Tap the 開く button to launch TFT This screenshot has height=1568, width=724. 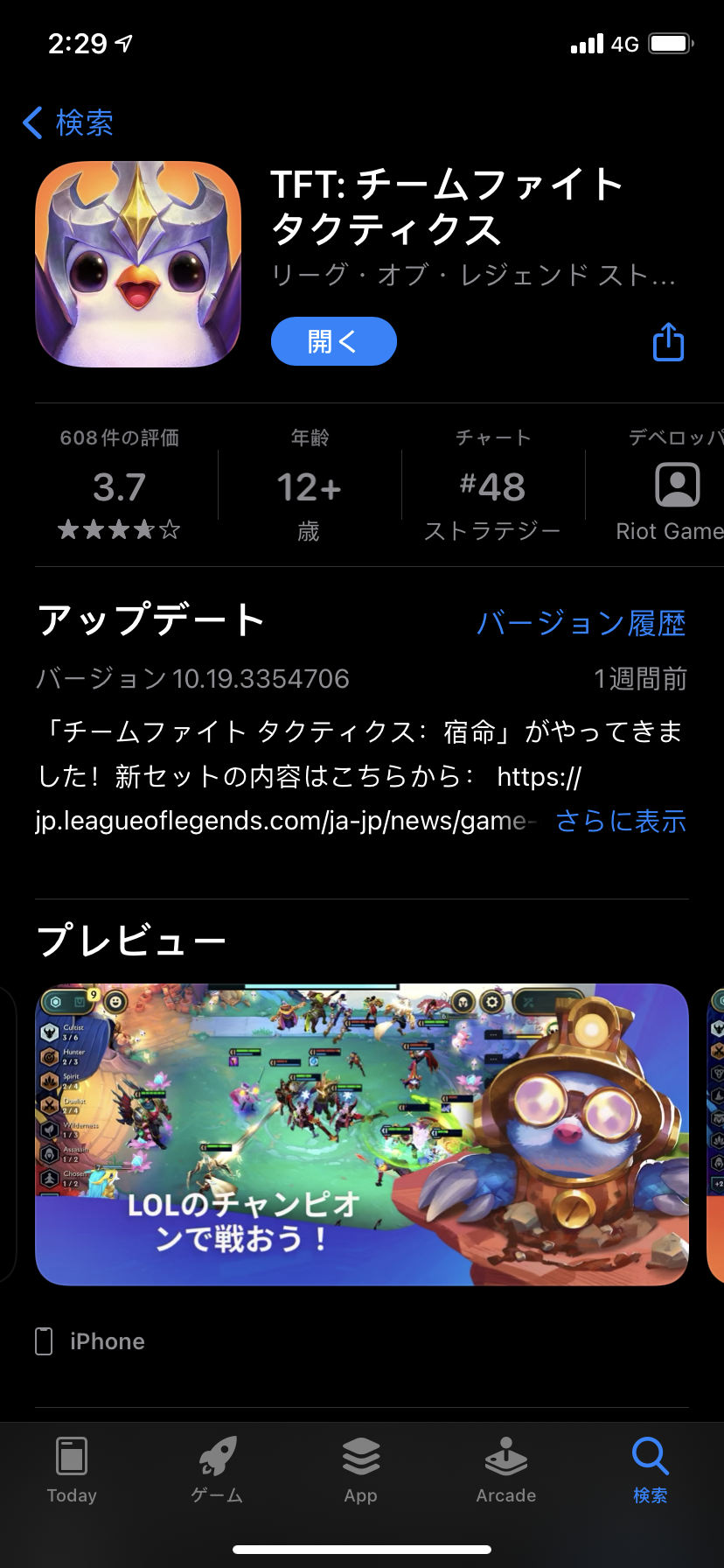coord(333,341)
